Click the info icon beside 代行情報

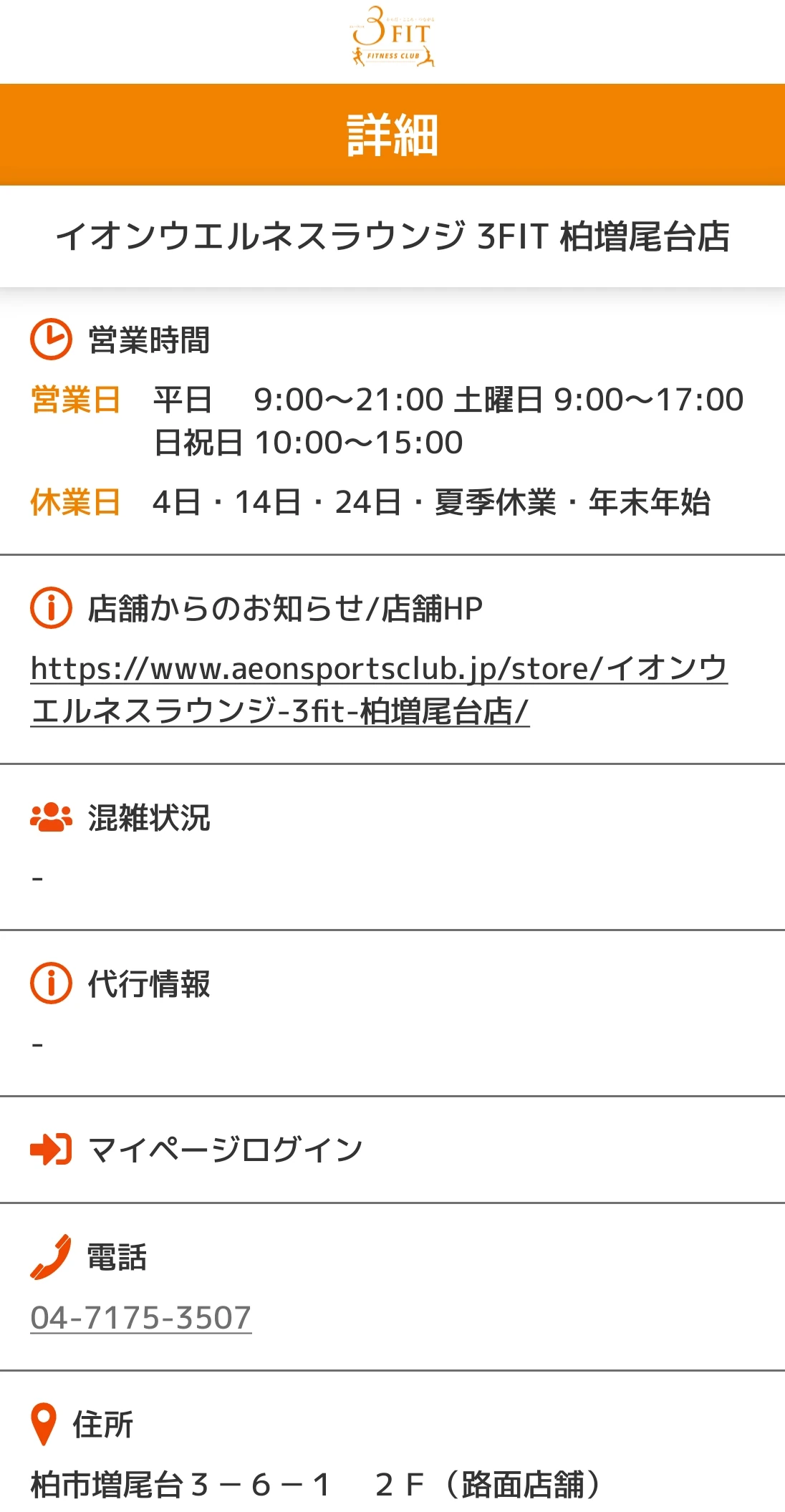point(50,986)
